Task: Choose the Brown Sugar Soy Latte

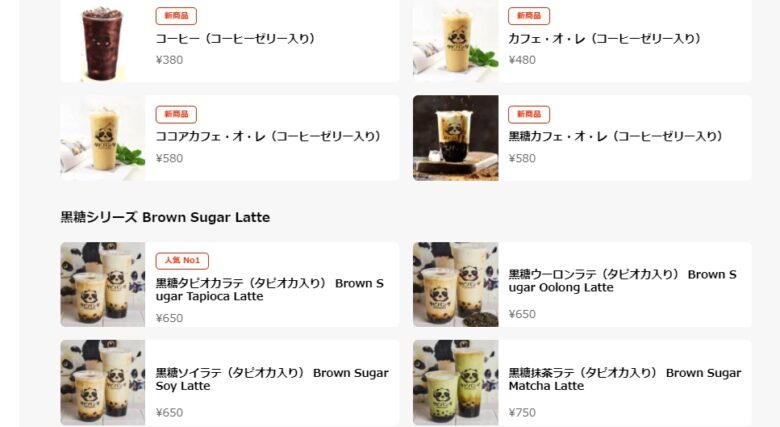Action: click(271, 379)
